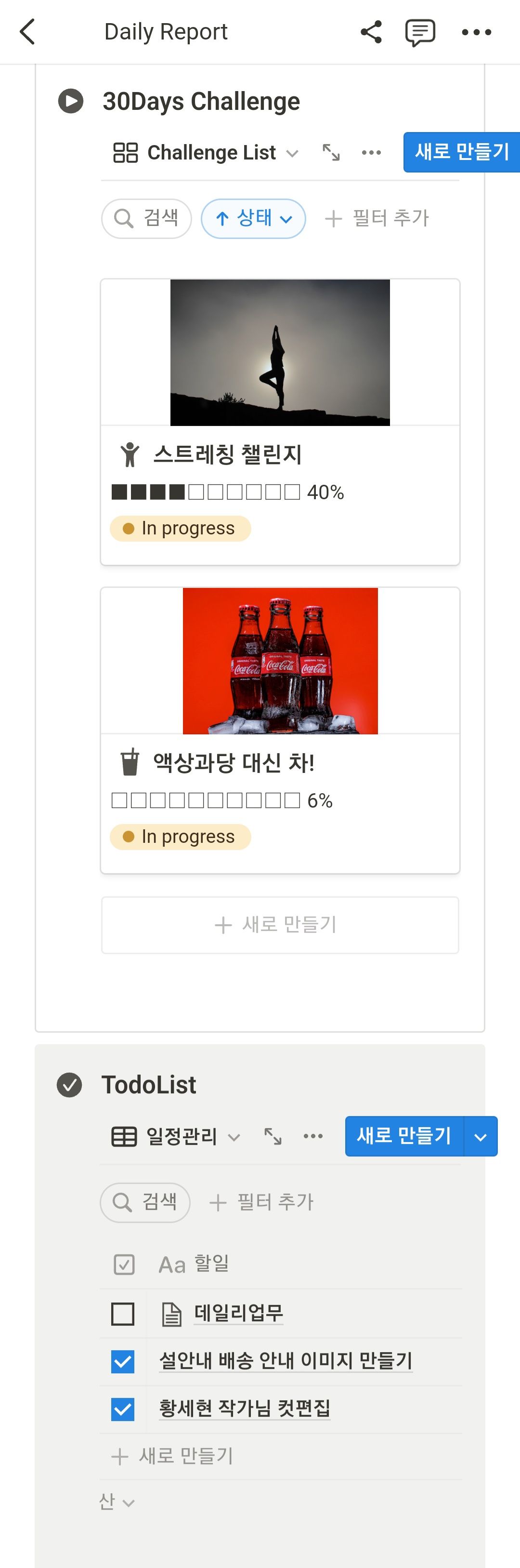Open the 액상과당 대신 차! card
520x1568 pixels.
click(280, 762)
